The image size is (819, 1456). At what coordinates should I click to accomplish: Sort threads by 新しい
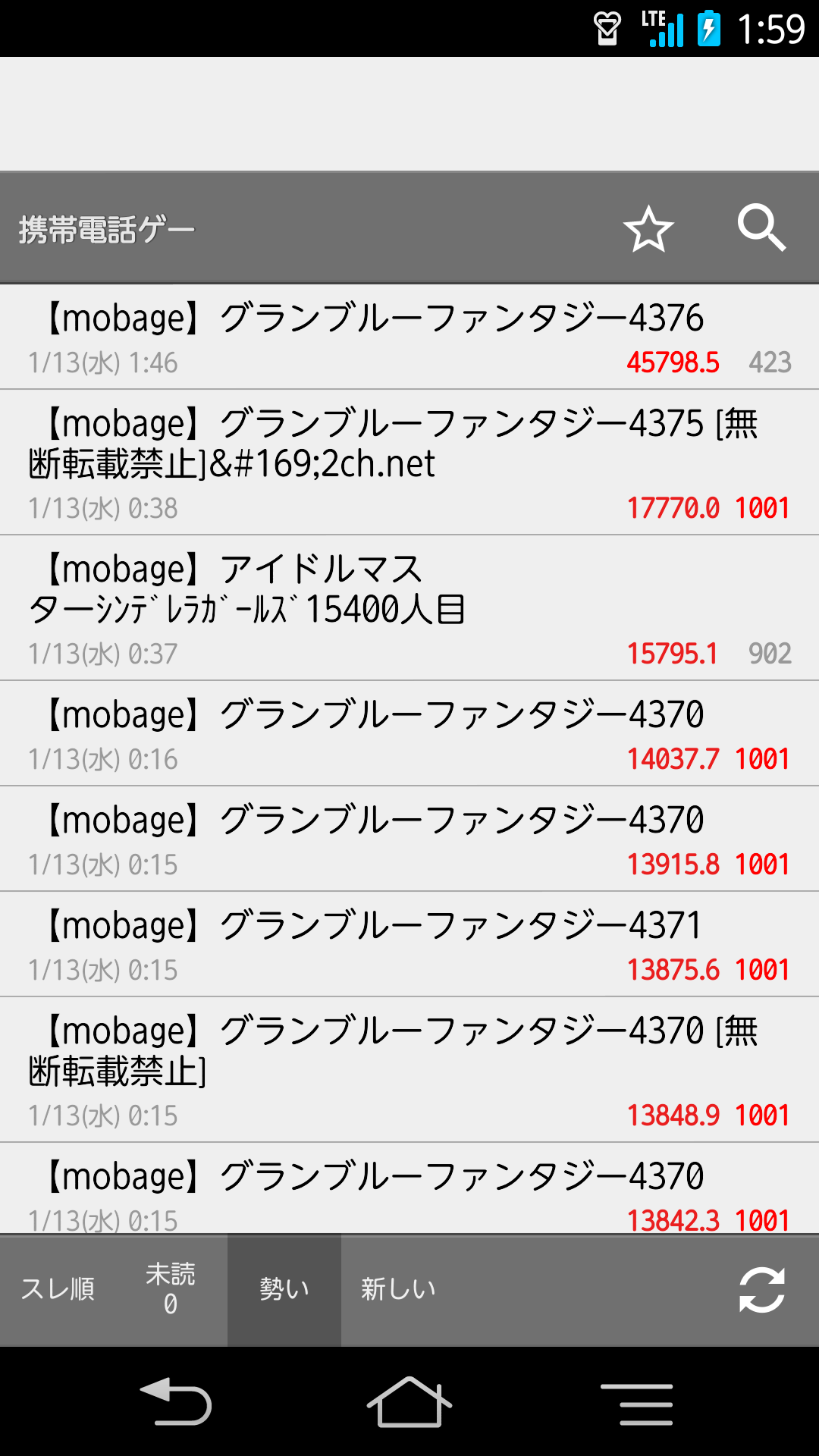(x=398, y=1289)
